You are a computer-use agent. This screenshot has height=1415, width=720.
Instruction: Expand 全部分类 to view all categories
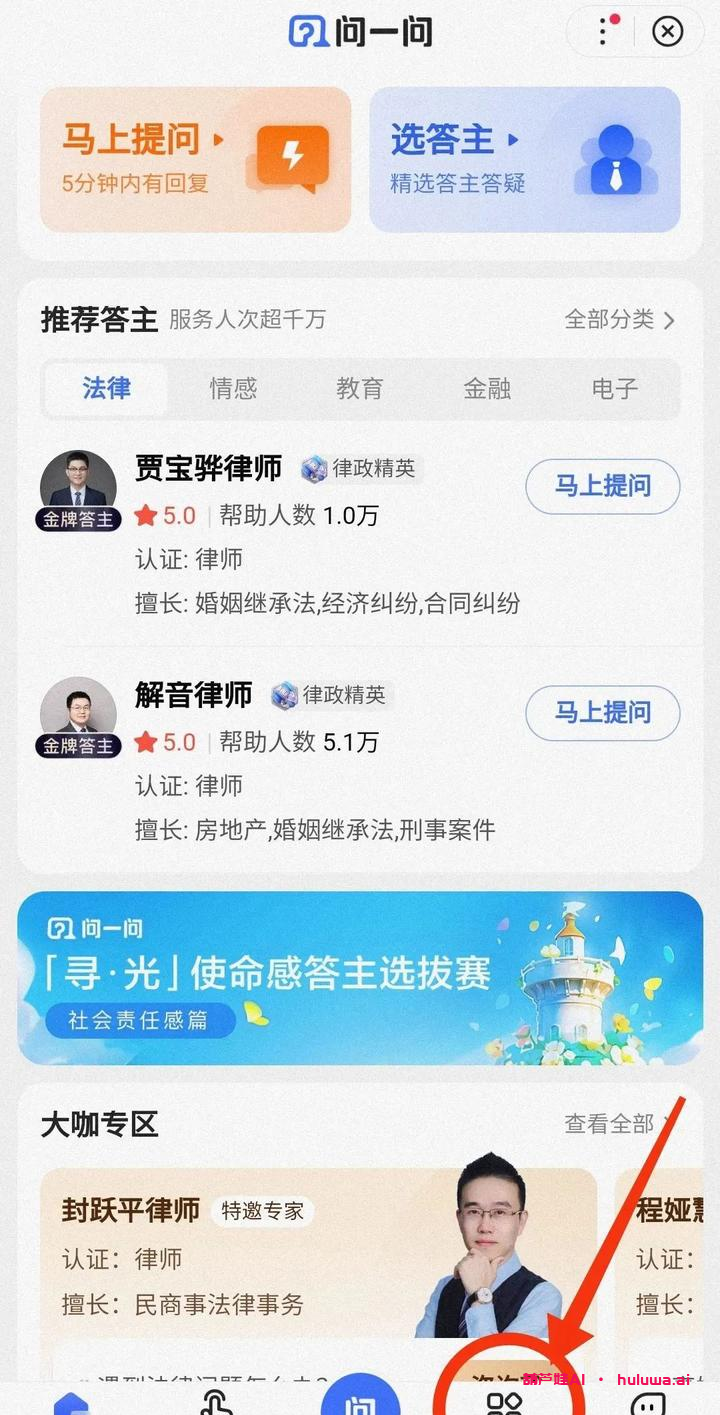coord(620,319)
